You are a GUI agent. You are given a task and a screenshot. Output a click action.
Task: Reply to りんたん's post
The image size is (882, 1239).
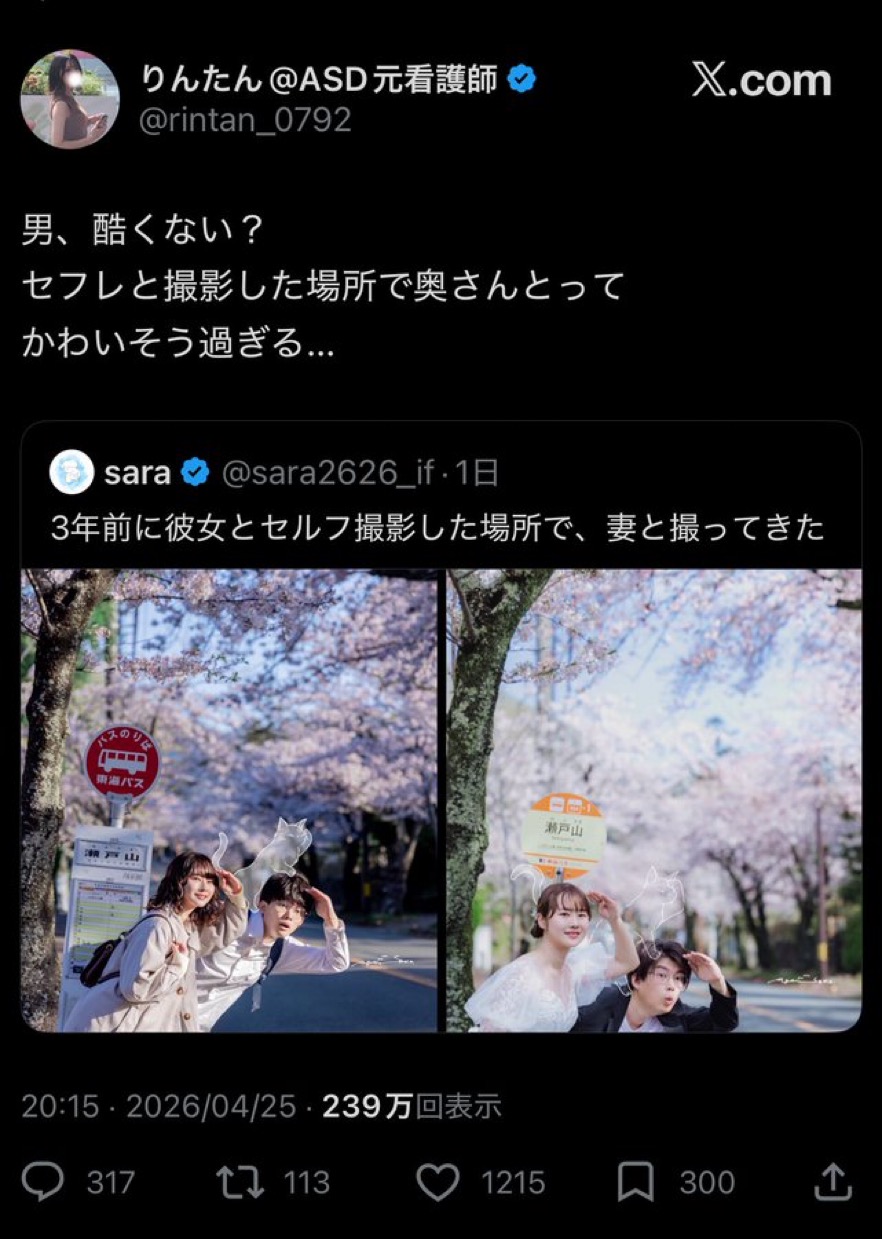(x=43, y=1182)
